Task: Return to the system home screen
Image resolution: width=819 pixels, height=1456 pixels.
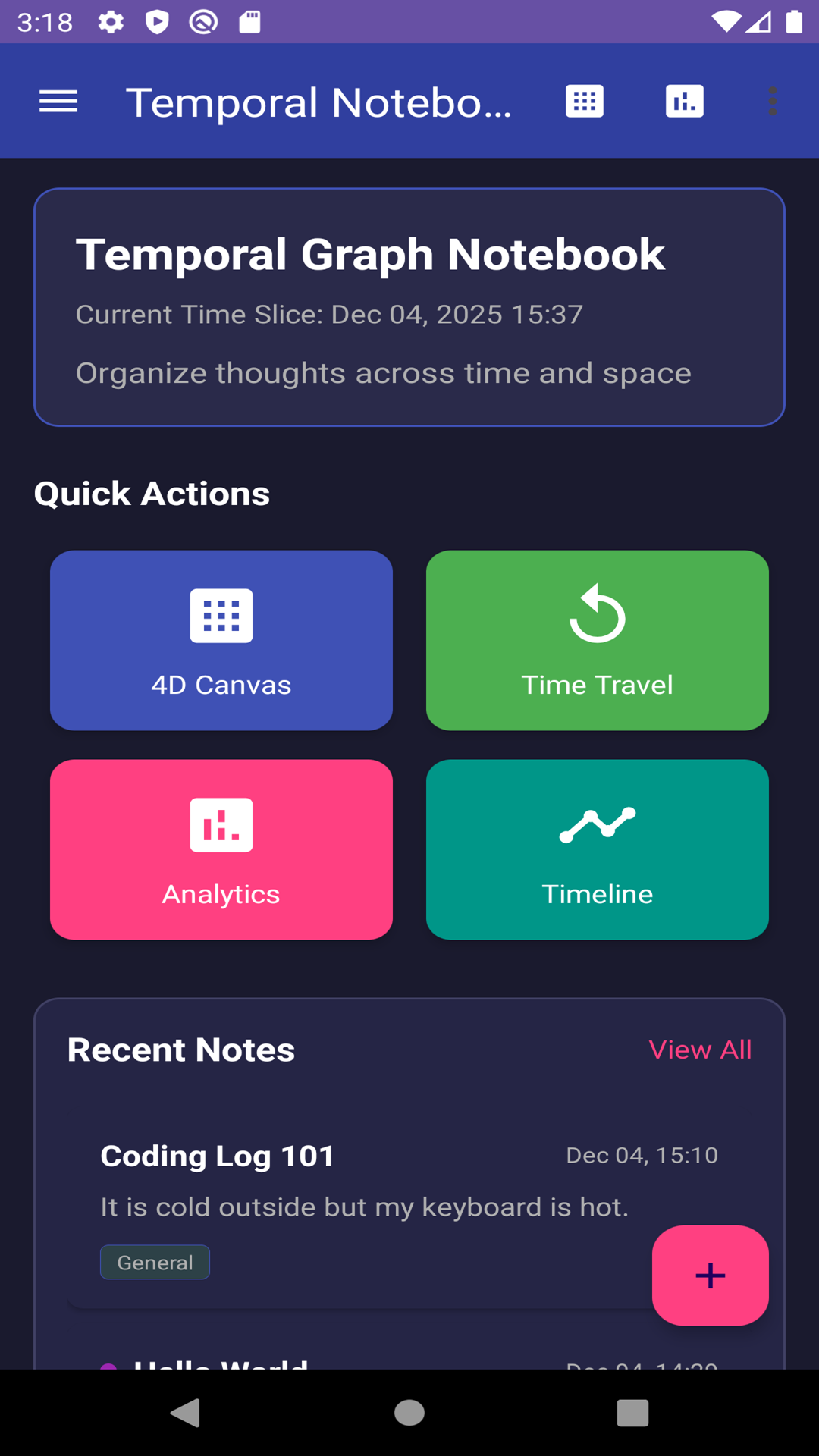Action: (x=409, y=1413)
